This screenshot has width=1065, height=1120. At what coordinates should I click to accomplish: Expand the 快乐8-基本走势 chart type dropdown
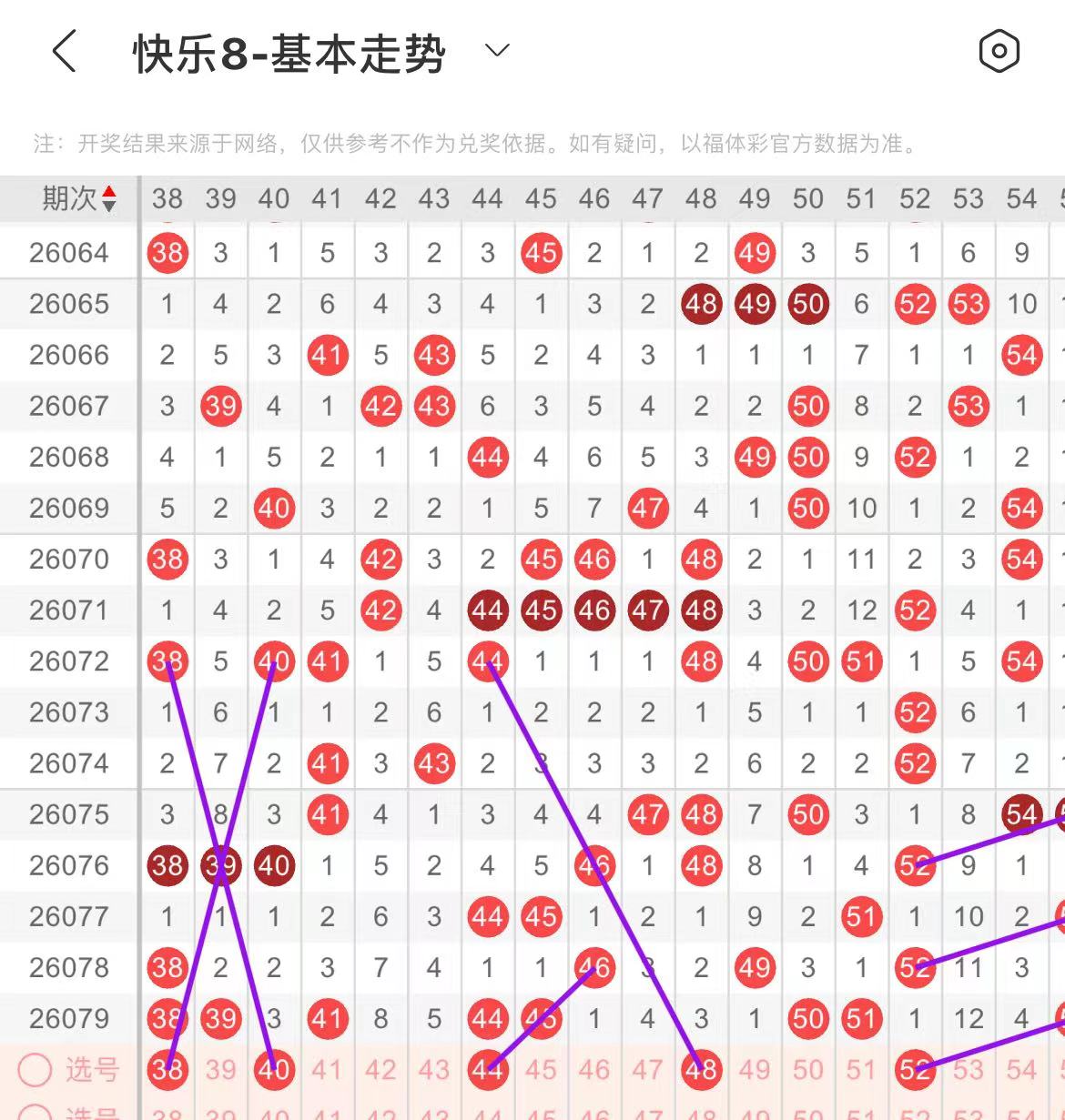(497, 51)
